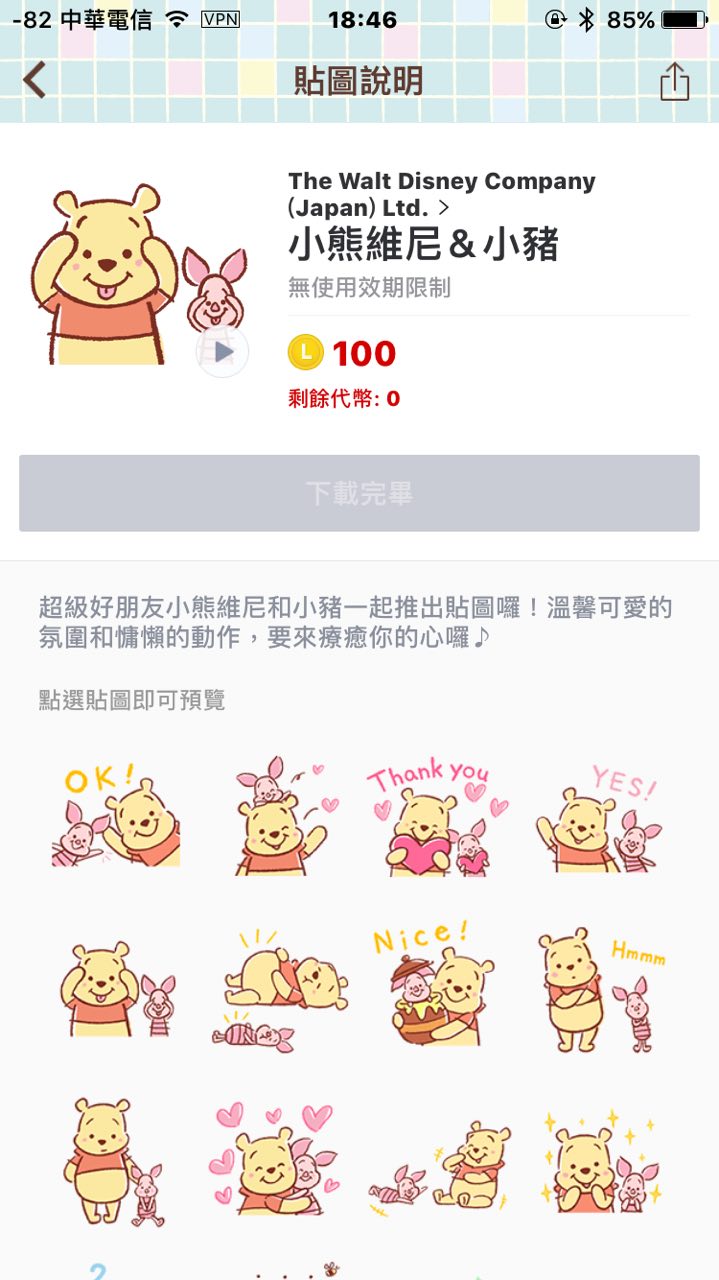Go back from the sticker details page
The height and width of the screenshot is (1280, 719).
pos(35,80)
